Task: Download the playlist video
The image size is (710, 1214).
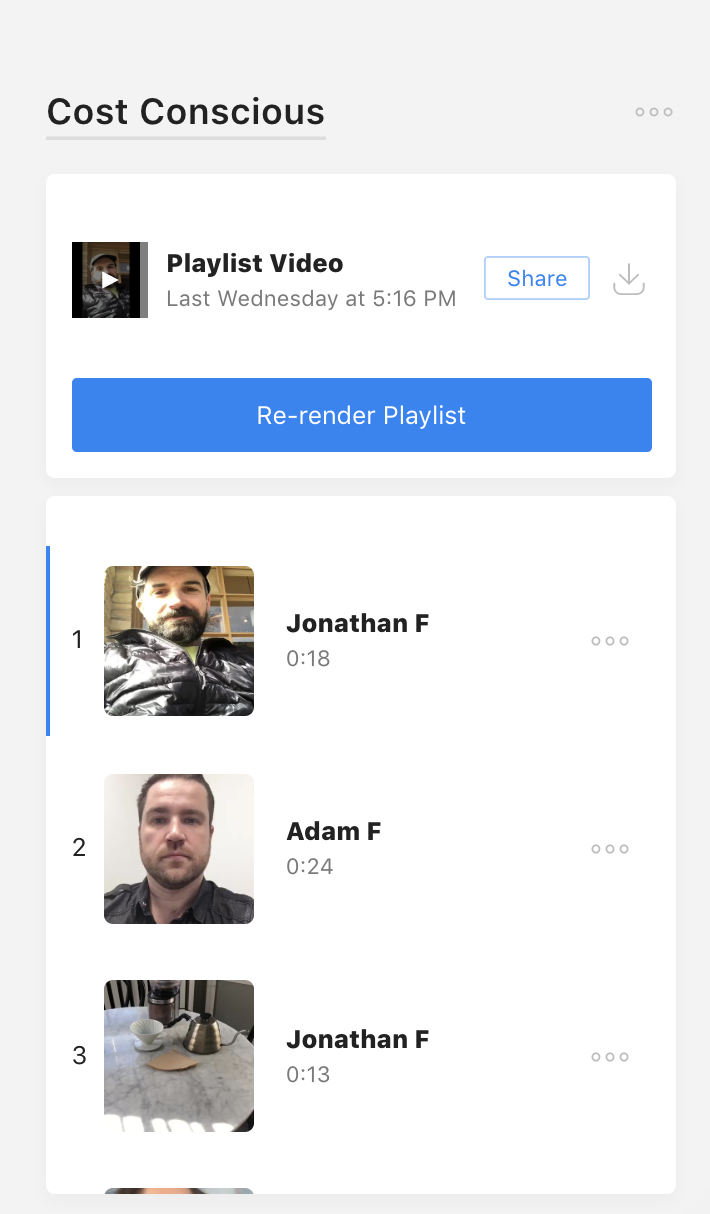Action: 629,279
